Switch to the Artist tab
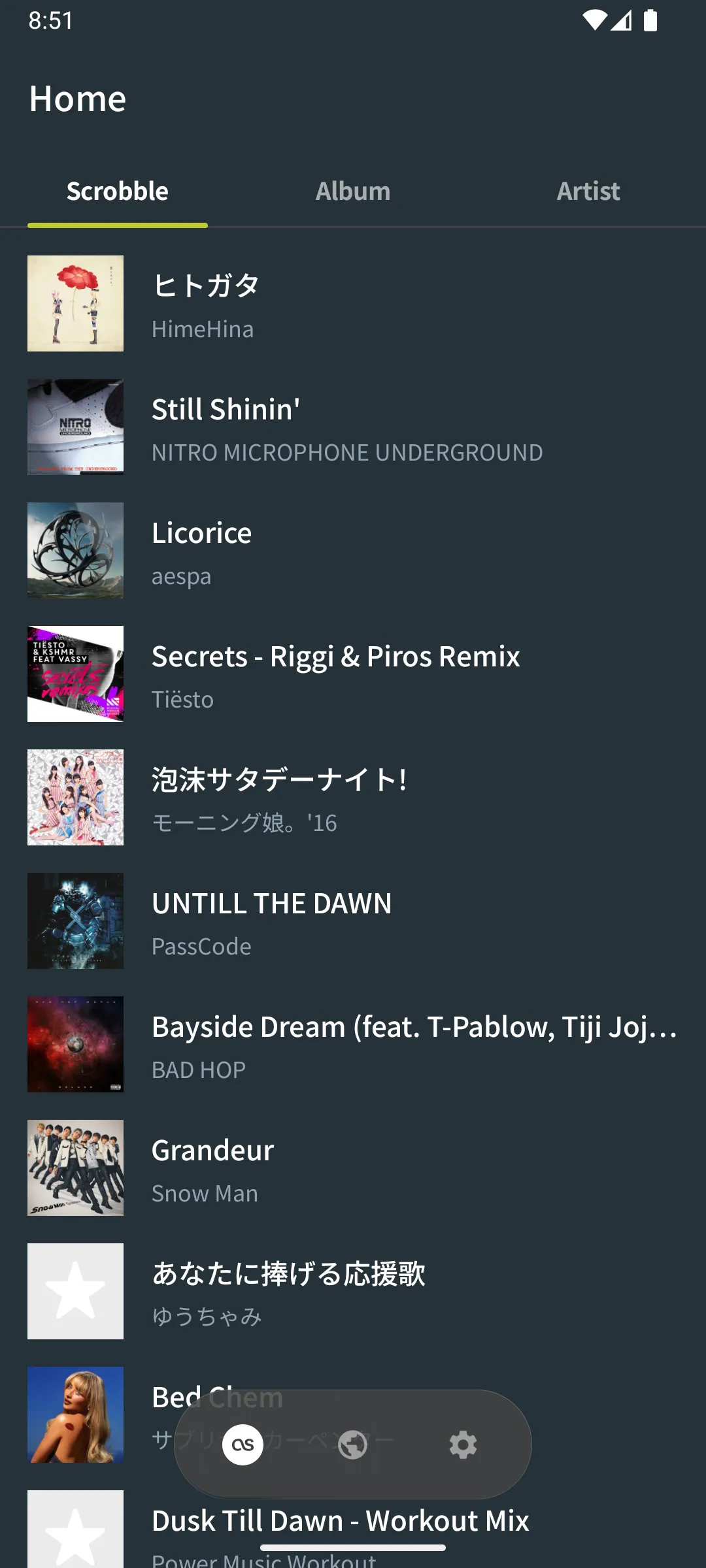Image resolution: width=706 pixels, height=1568 pixels. [x=588, y=191]
